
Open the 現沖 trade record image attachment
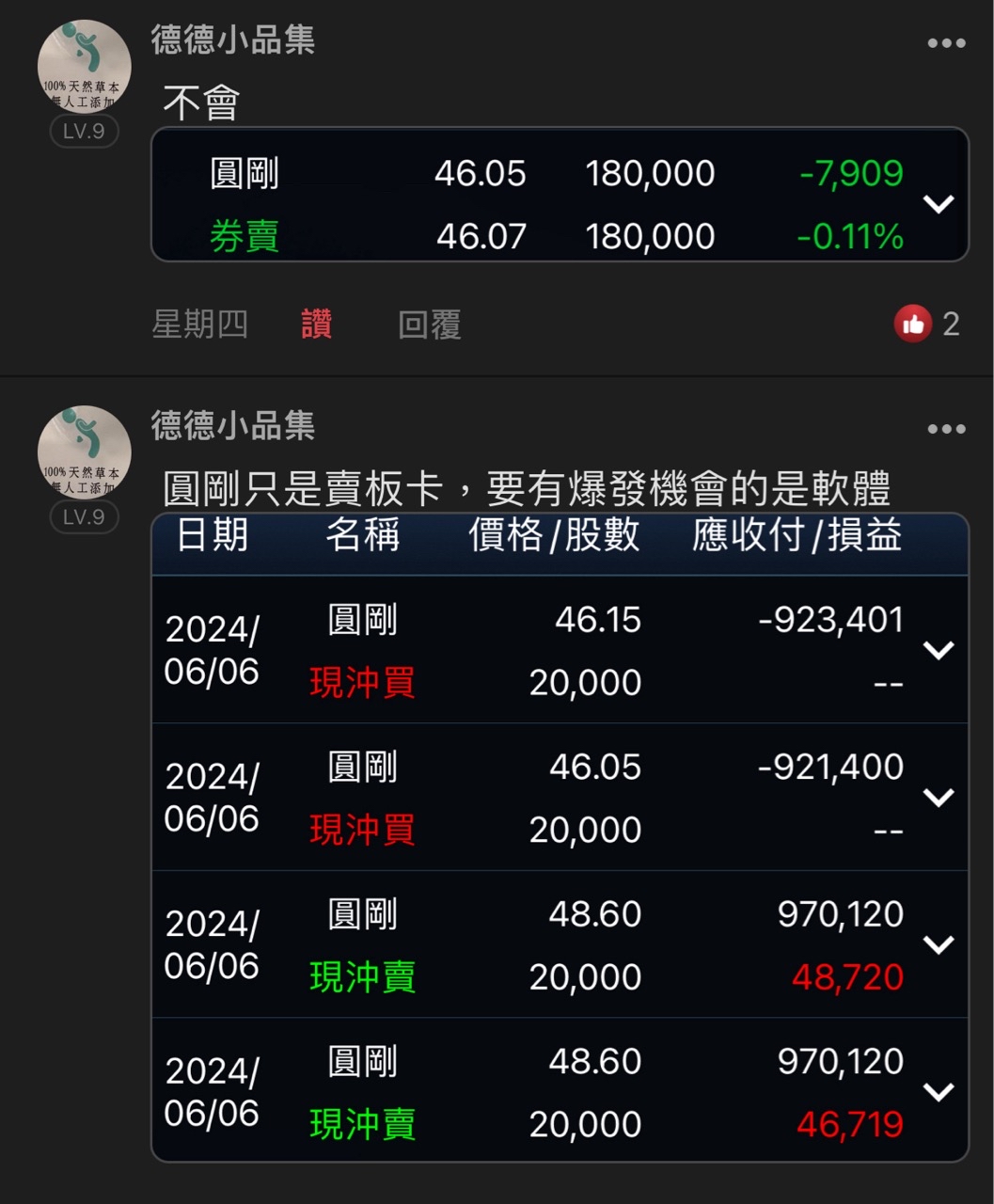point(559,837)
